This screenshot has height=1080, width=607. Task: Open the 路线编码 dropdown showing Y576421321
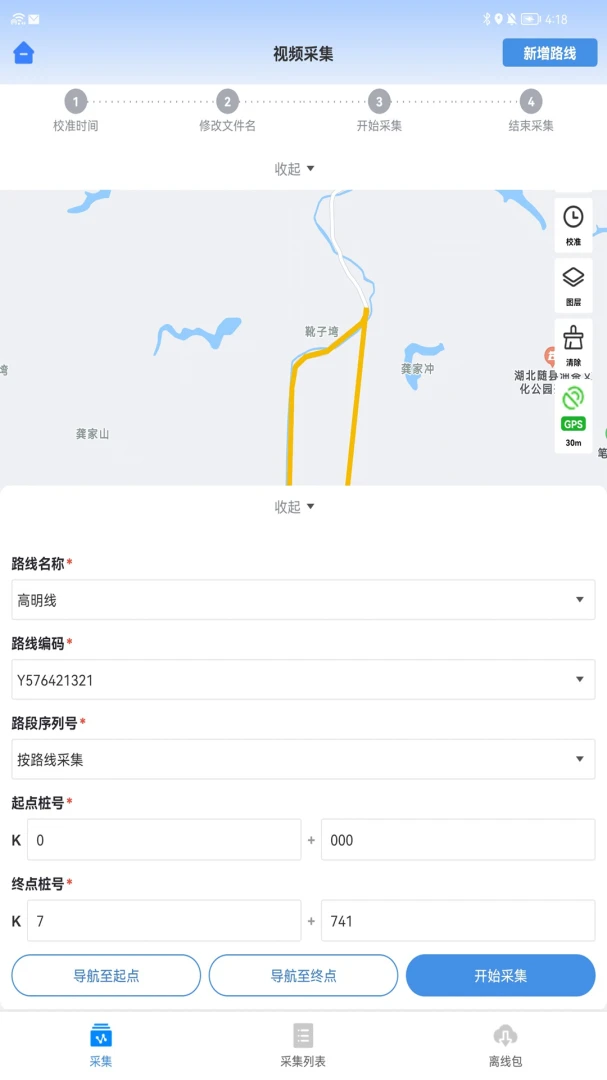coord(303,680)
